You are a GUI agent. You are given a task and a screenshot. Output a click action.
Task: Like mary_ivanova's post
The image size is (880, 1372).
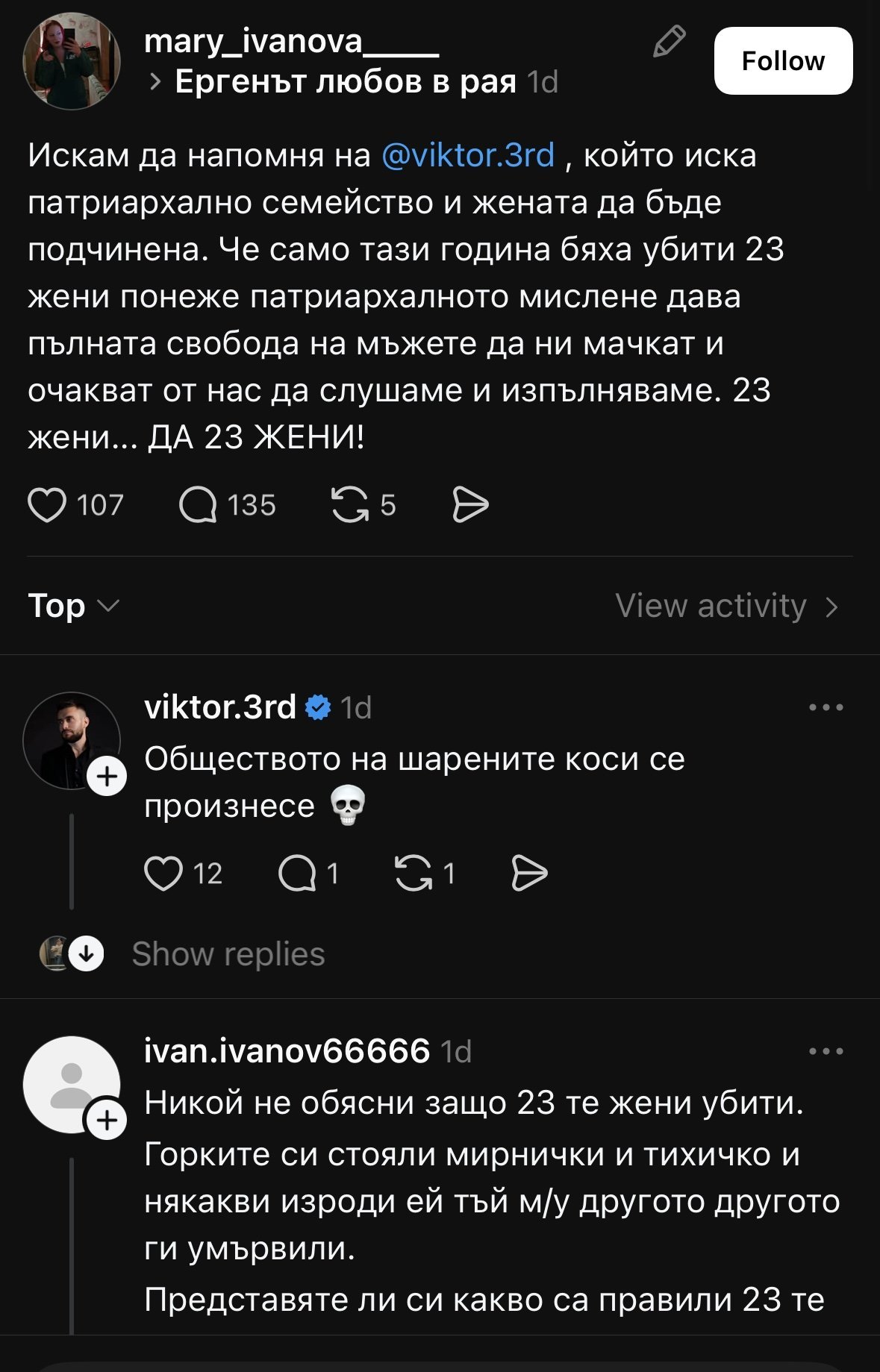[48, 505]
